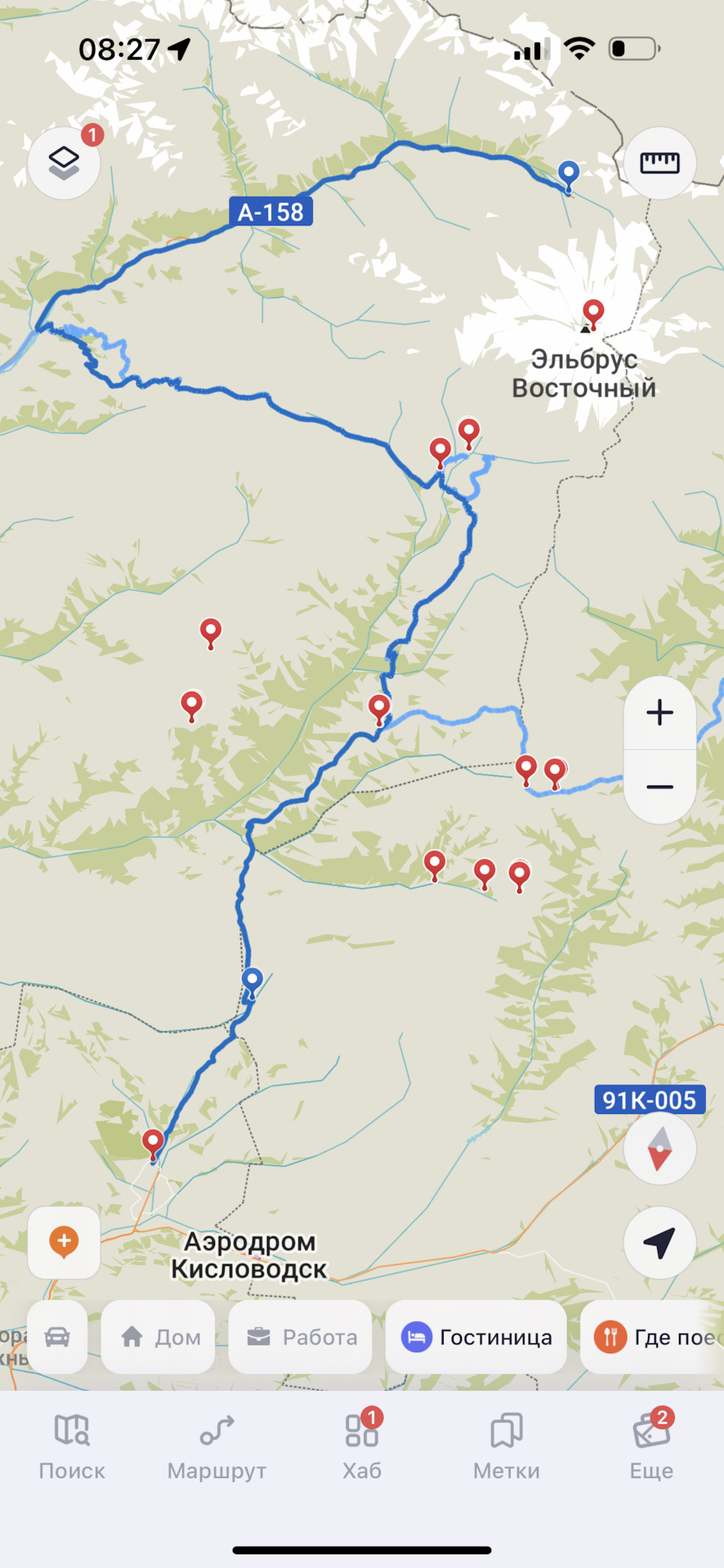
Task: Go to the Метки tab
Action: (x=507, y=1447)
